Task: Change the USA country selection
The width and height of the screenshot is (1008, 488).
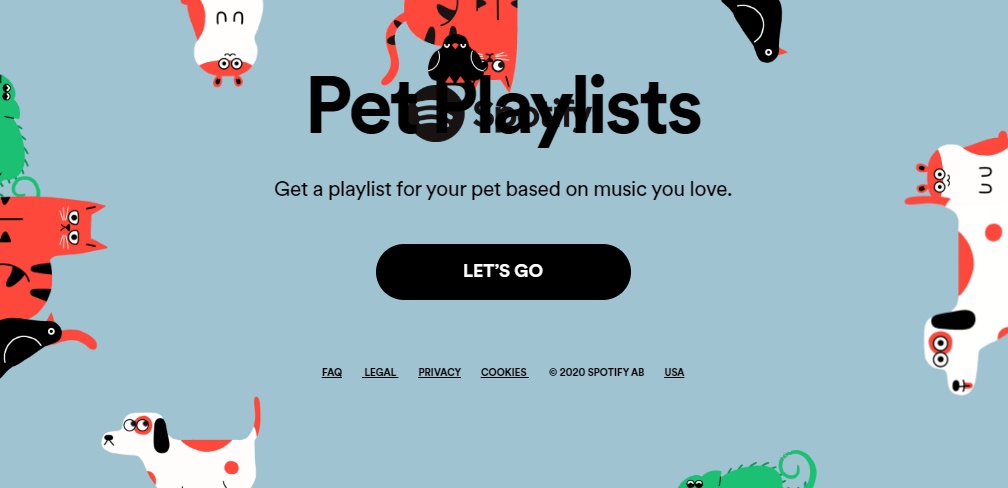Action: pyautogui.click(x=674, y=372)
